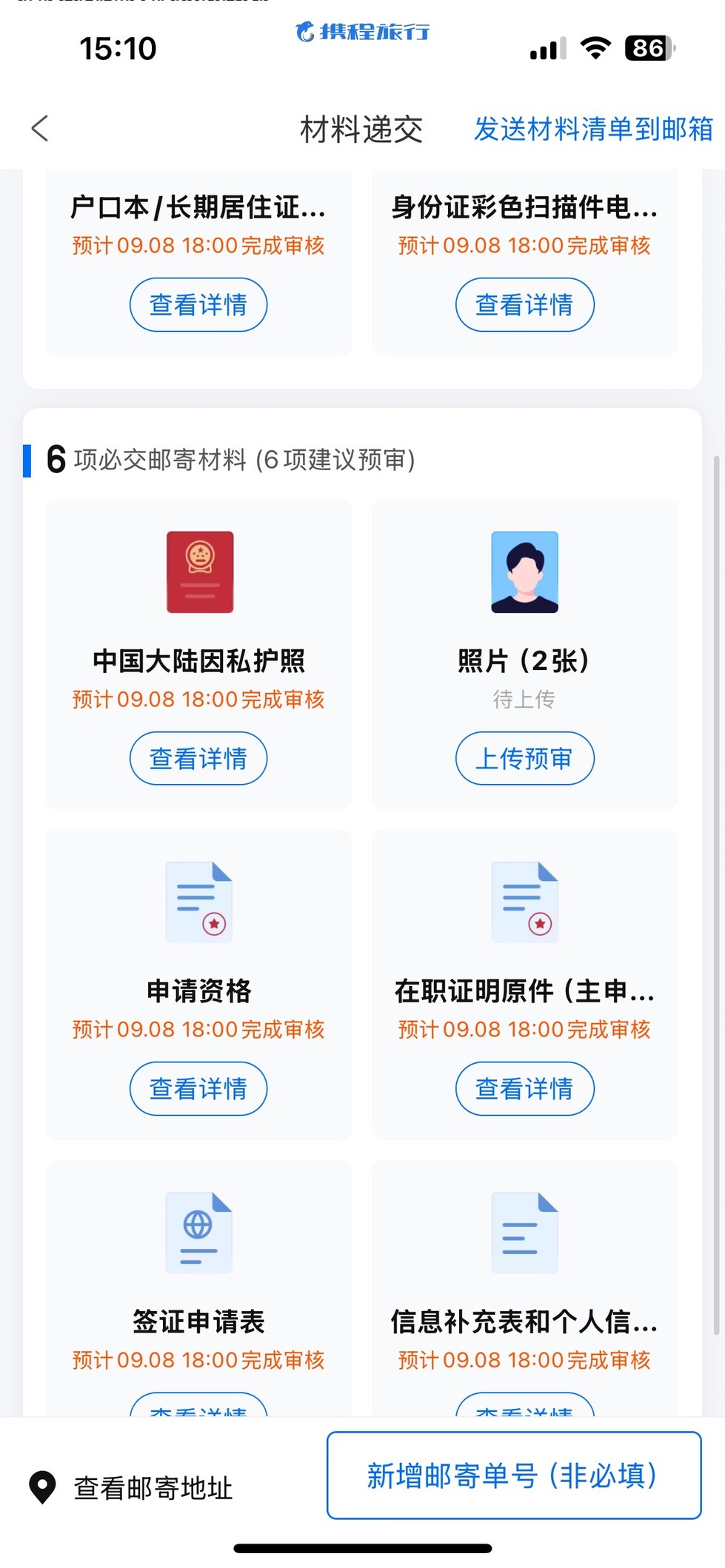Open 查看详情 under 申请资格
The width and height of the screenshot is (725, 1568).
pos(198,1088)
